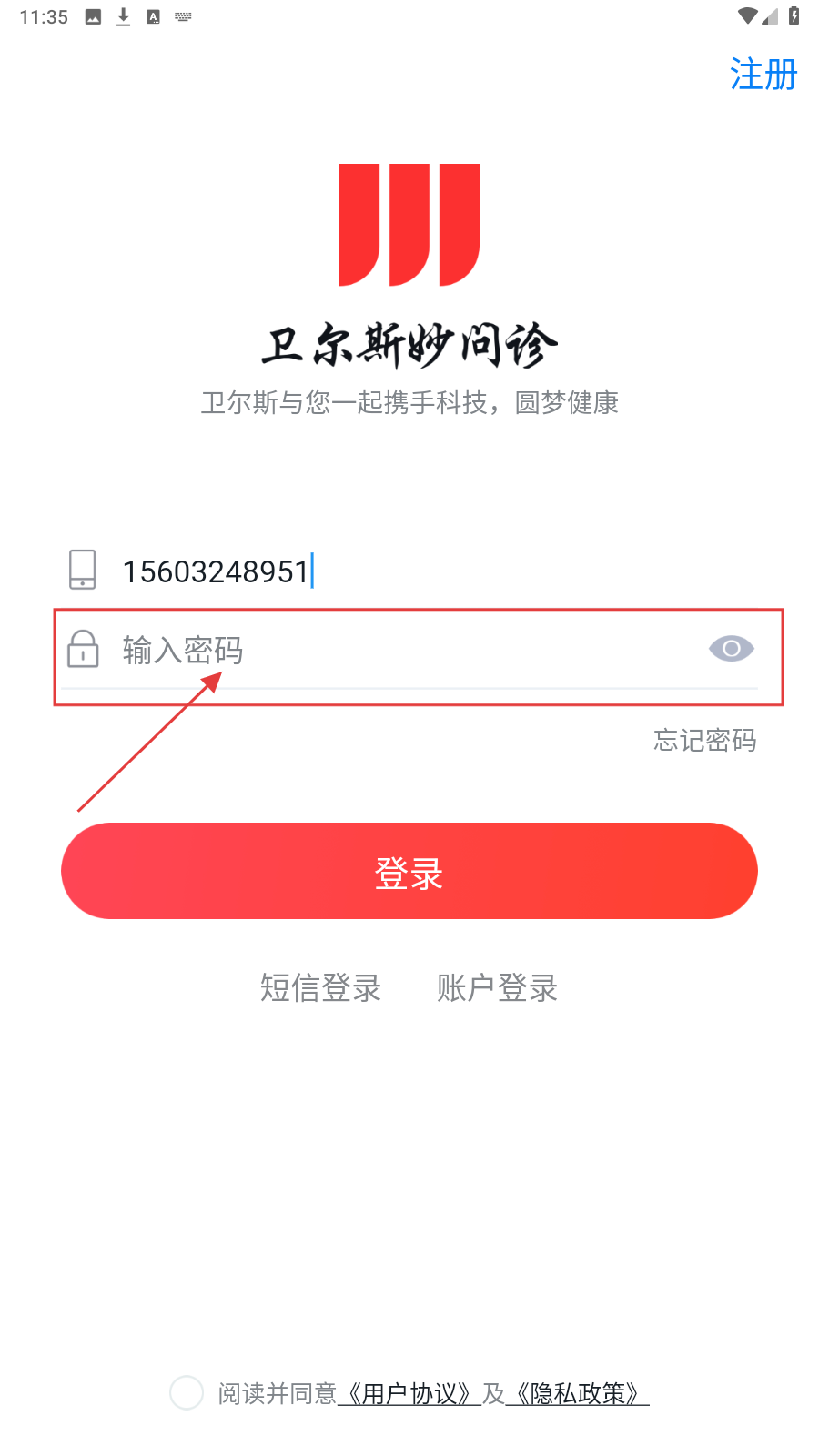
Task: Open the 注册 sign-up link
Action: [x=763, y=75]
